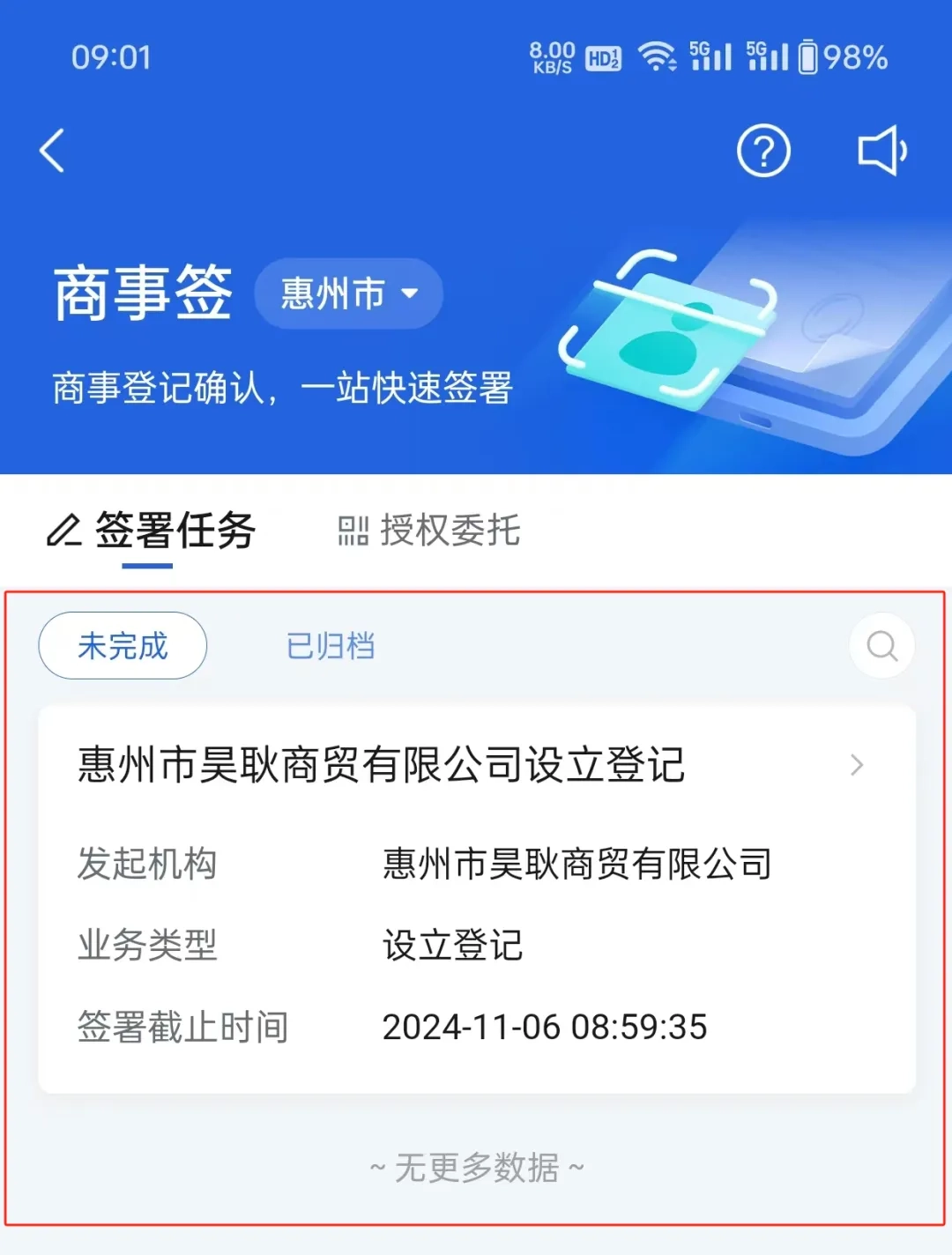Select the 签署任务 tab

point(152,531)
